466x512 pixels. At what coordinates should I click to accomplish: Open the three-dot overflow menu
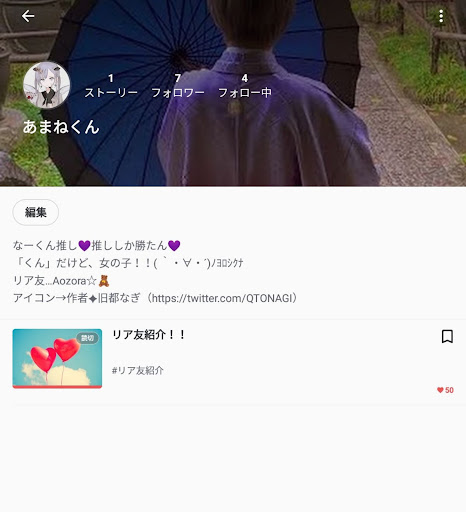tap(441, 16)
